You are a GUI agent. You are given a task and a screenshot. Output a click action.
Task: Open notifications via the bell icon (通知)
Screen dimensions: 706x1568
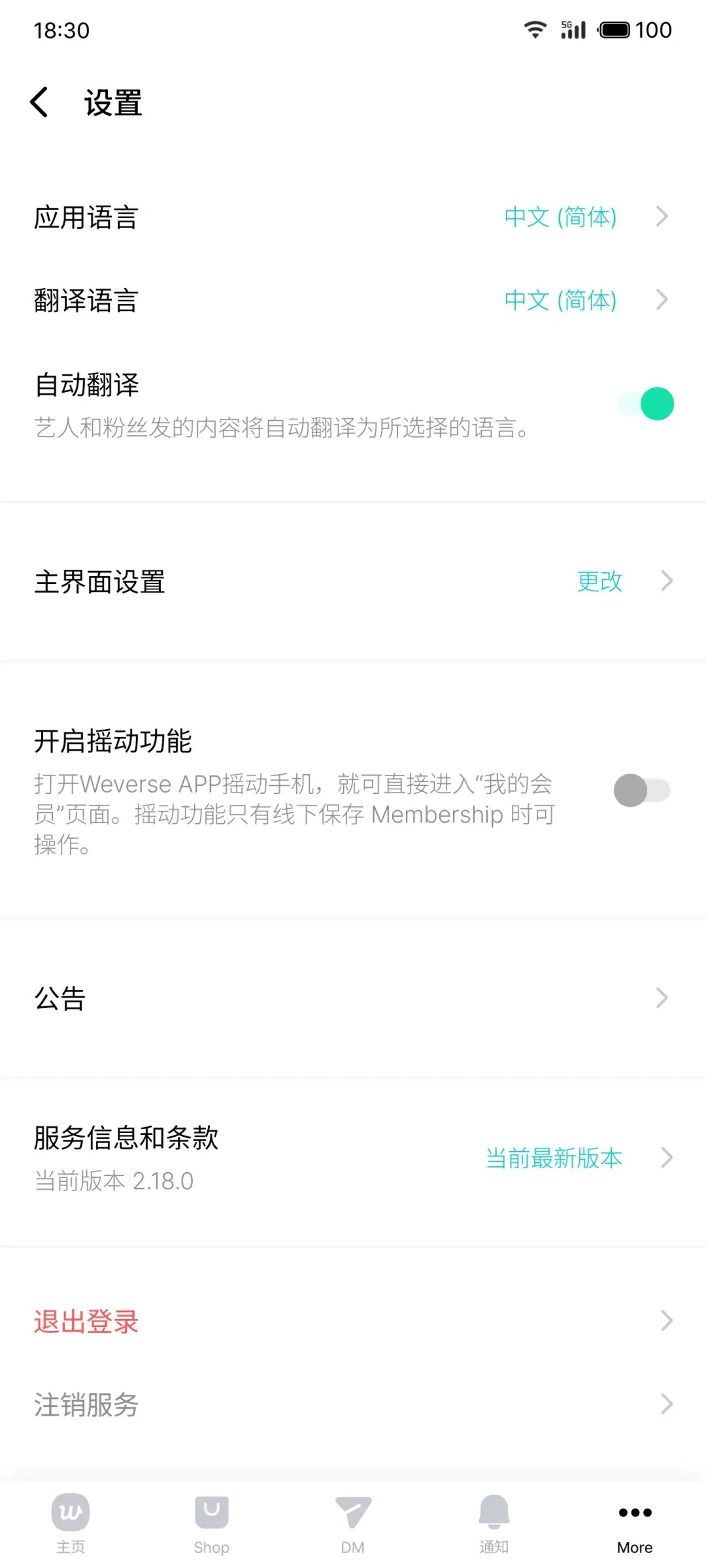(494, 1511)
